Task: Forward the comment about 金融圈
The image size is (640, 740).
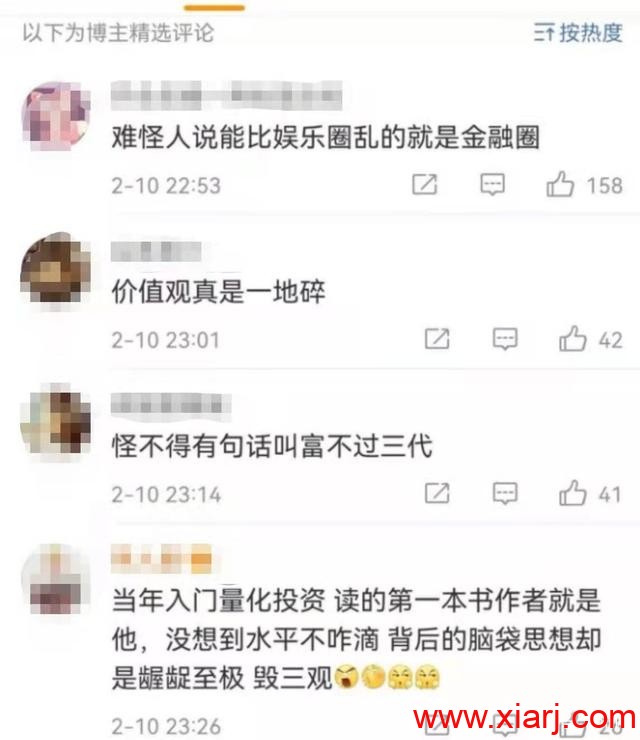Action: pyautogui.click(x=424, y=185)
